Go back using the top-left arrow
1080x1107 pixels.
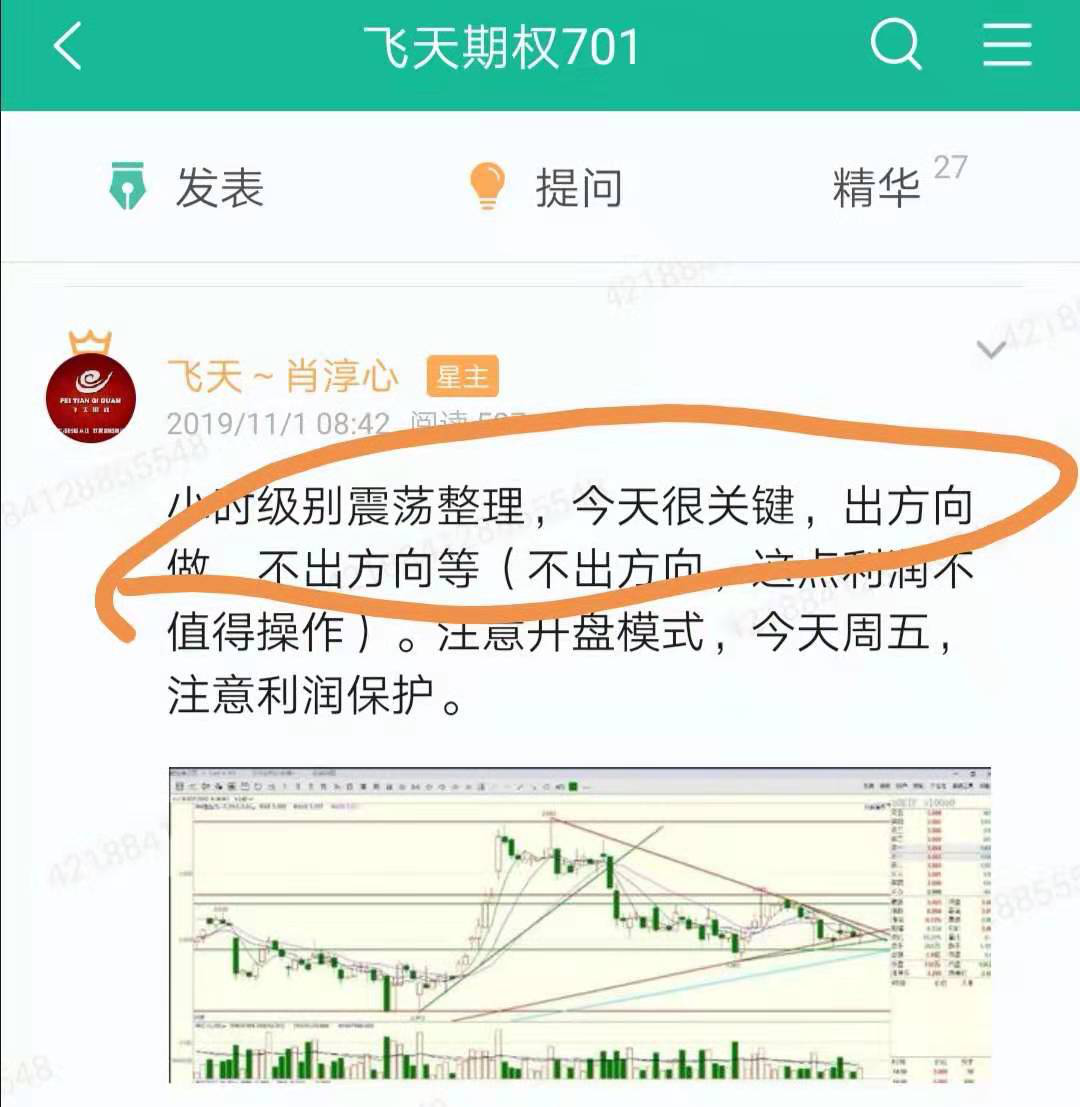pos(67,47)
